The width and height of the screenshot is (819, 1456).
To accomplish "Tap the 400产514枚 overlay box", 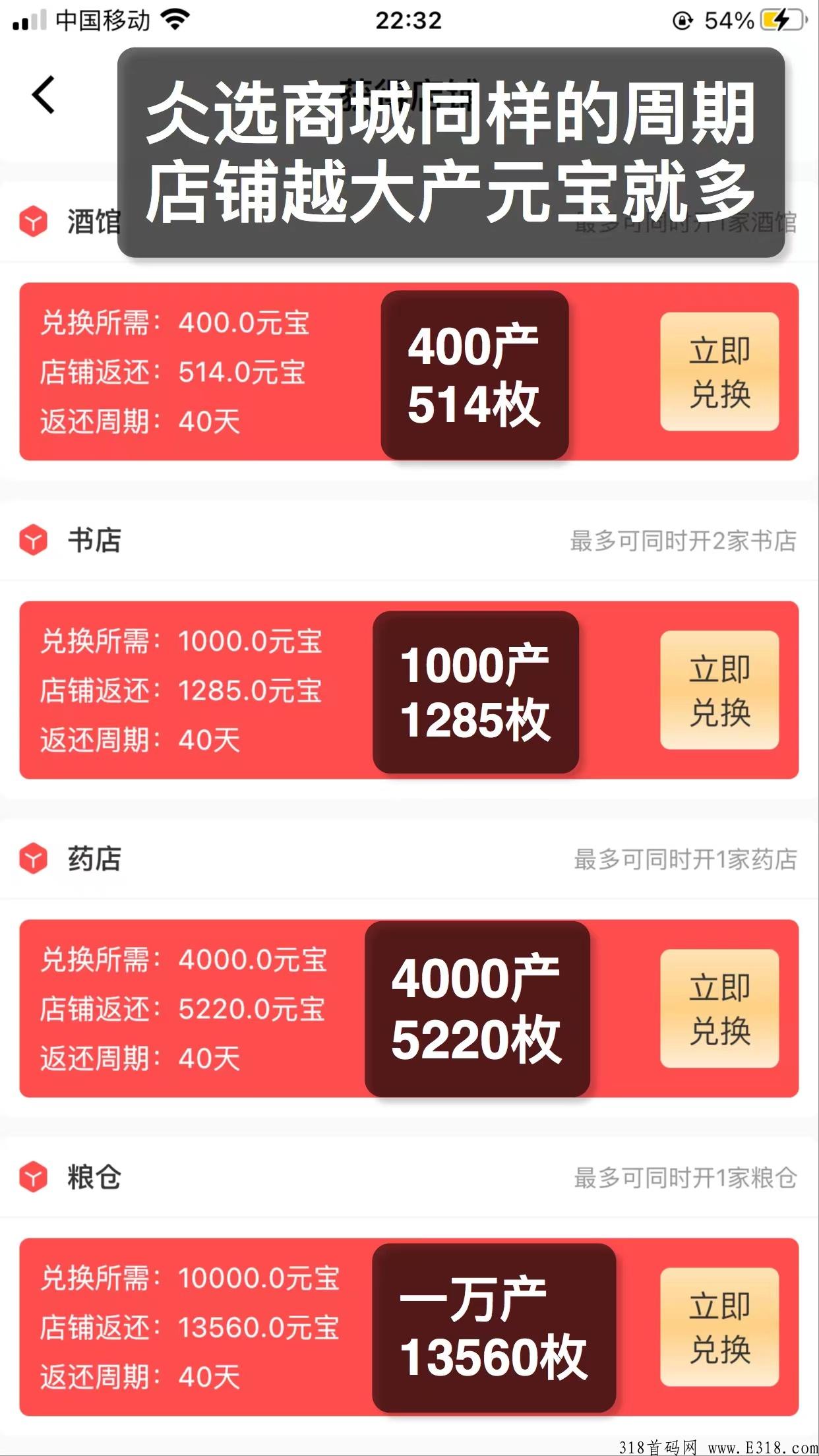I will pos(475,373).
